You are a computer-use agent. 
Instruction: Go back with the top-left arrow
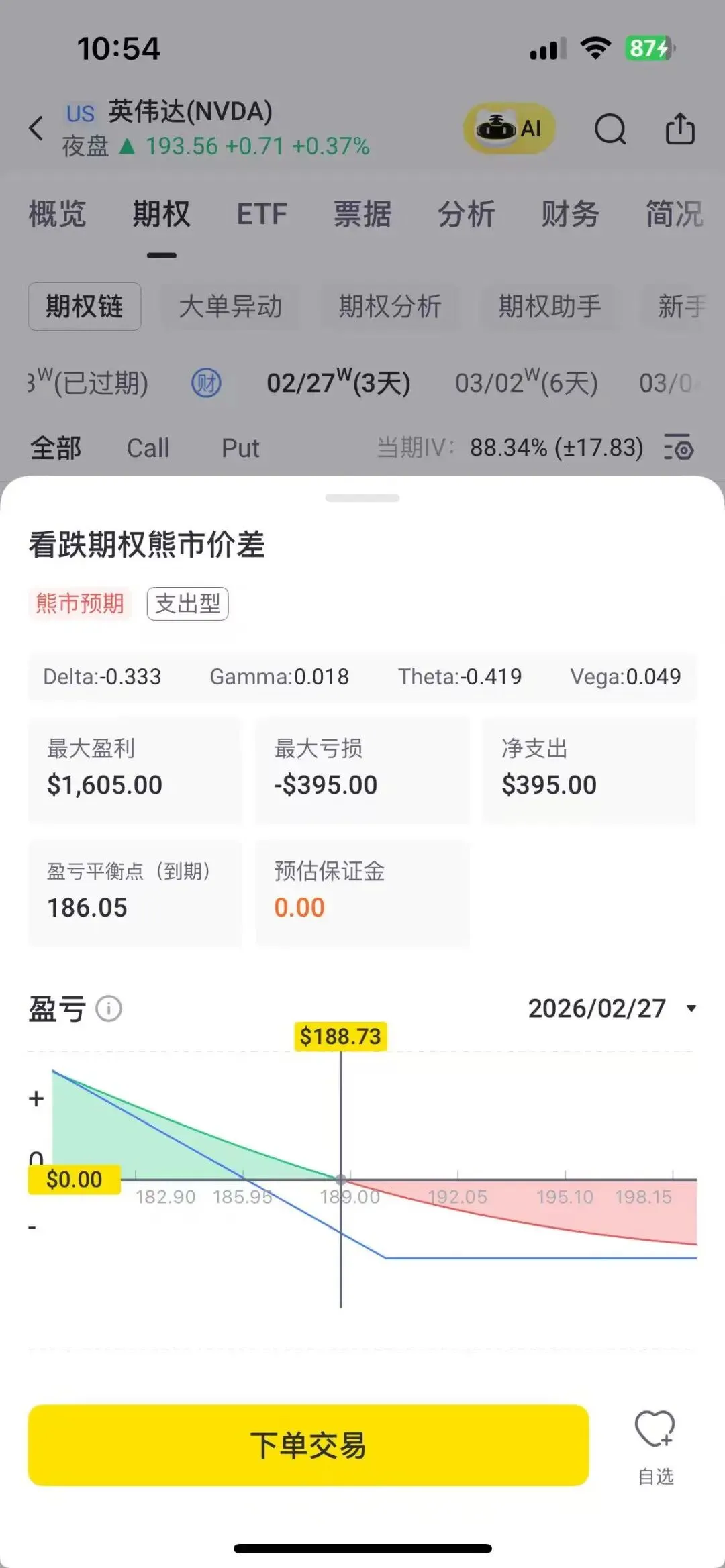click(x=36, y=127)
